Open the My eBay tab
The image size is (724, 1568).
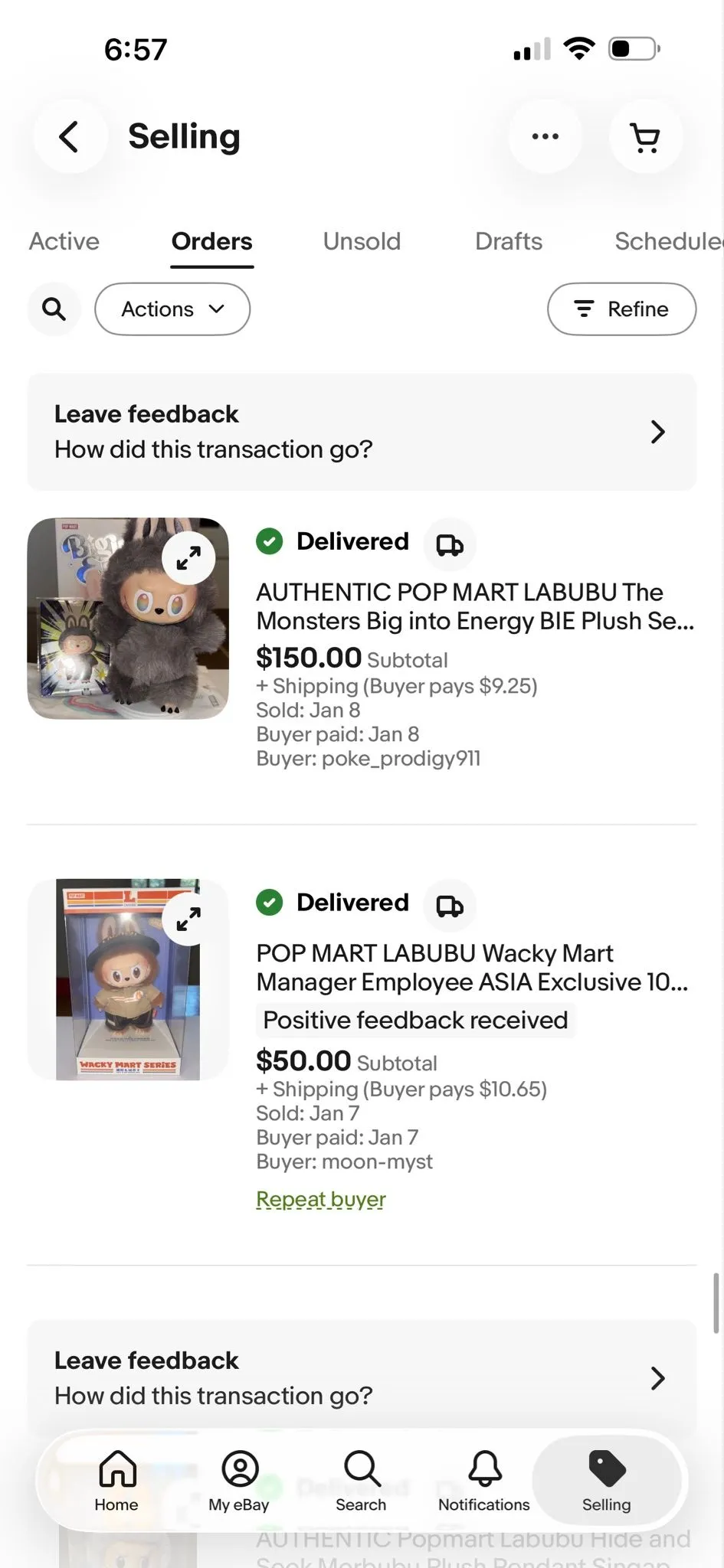(239, 1481)
